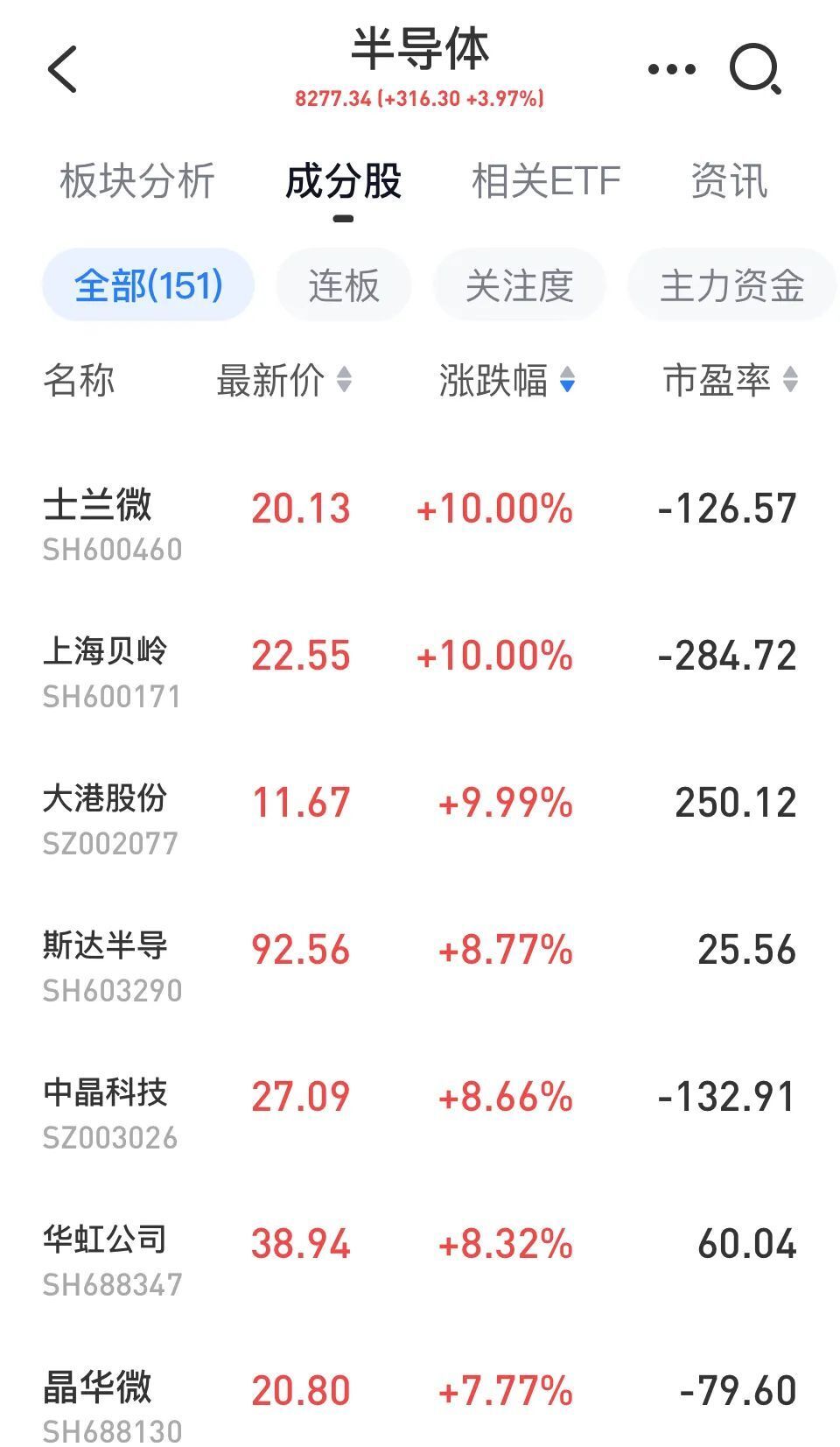Enable the 连板 filter
The width and height of the screenshot is (840, 1447).
[343, 284]
